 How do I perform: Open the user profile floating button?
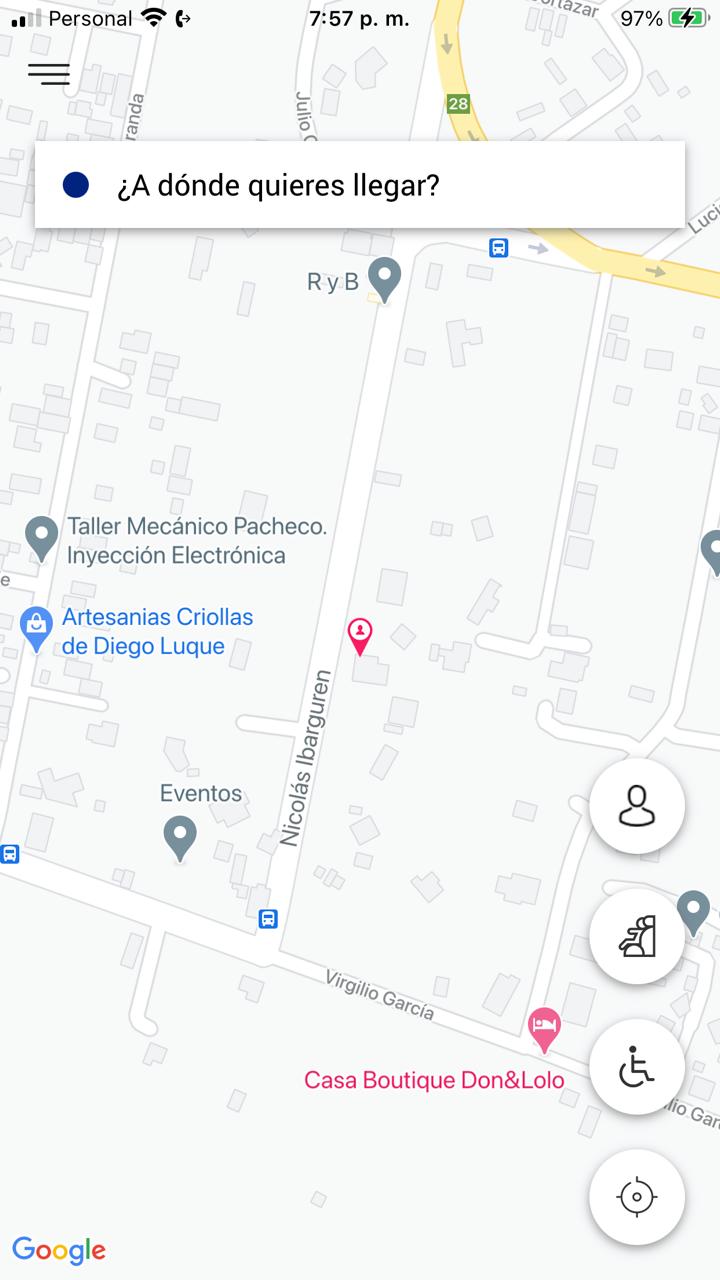coord(637,806)
